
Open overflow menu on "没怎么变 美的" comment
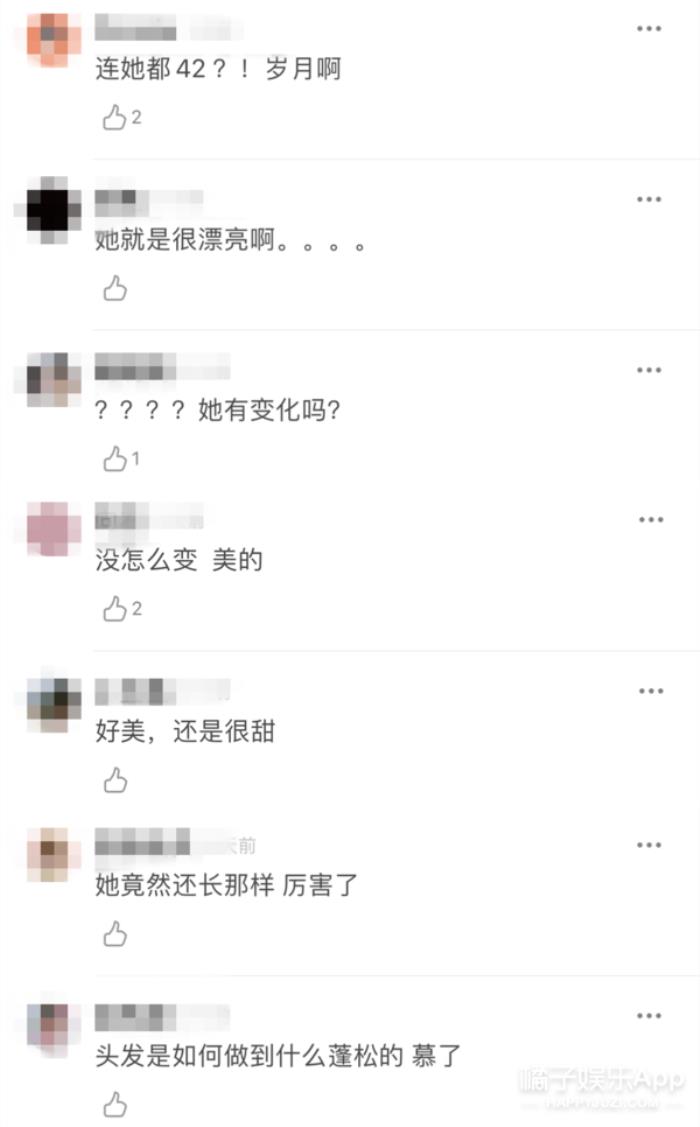(650, 520)
